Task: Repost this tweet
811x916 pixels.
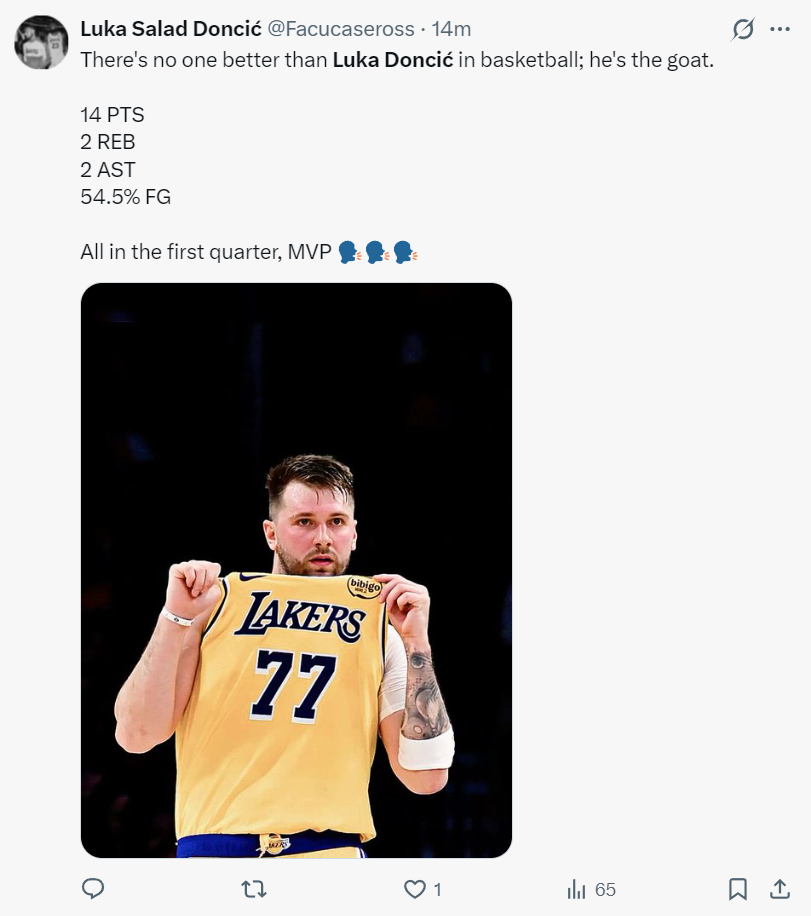Action: click(255, 888)
